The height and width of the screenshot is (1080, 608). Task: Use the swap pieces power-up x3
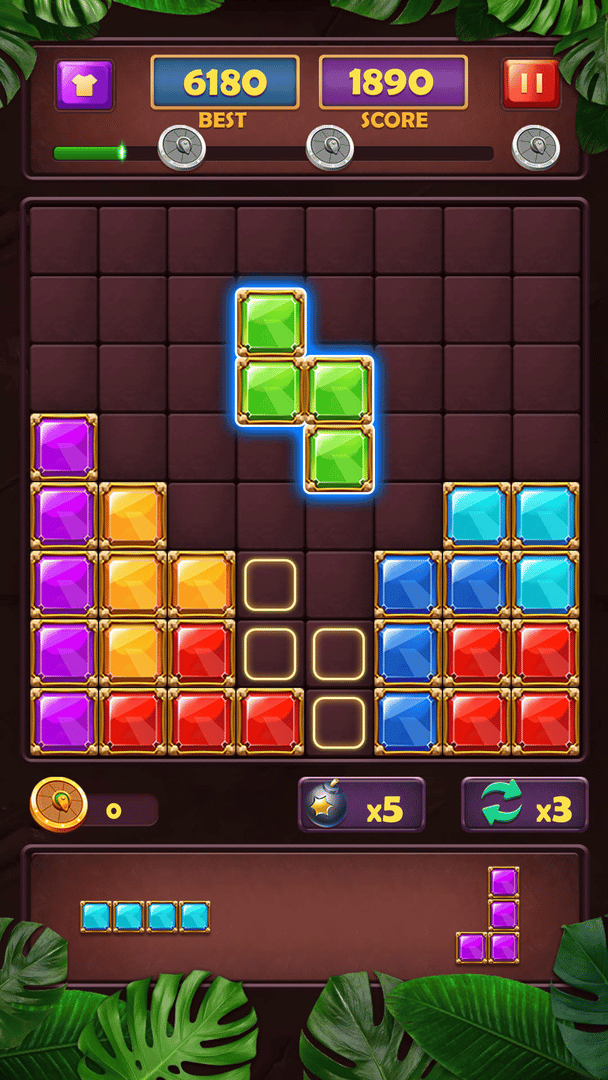click(523, 805)
